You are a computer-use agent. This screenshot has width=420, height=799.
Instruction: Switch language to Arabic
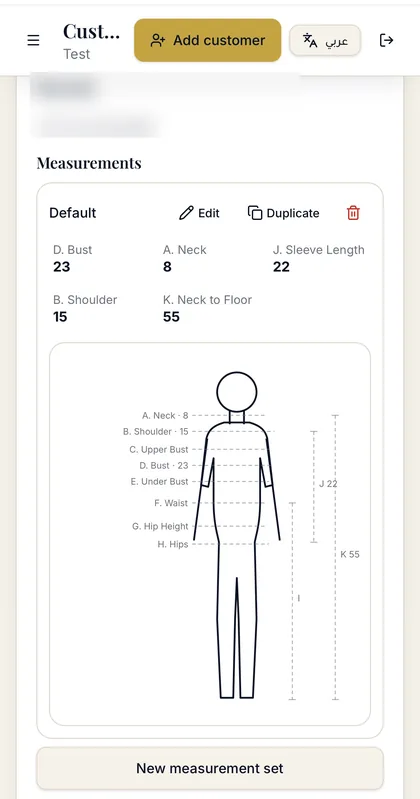[x=325, y=40]
